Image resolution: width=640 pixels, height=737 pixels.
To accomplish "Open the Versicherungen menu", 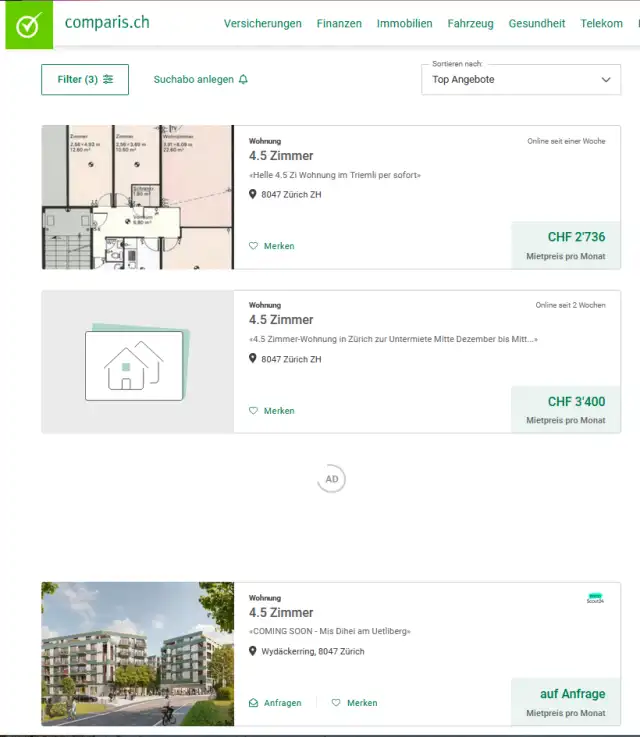I will [x=262, y=24].
